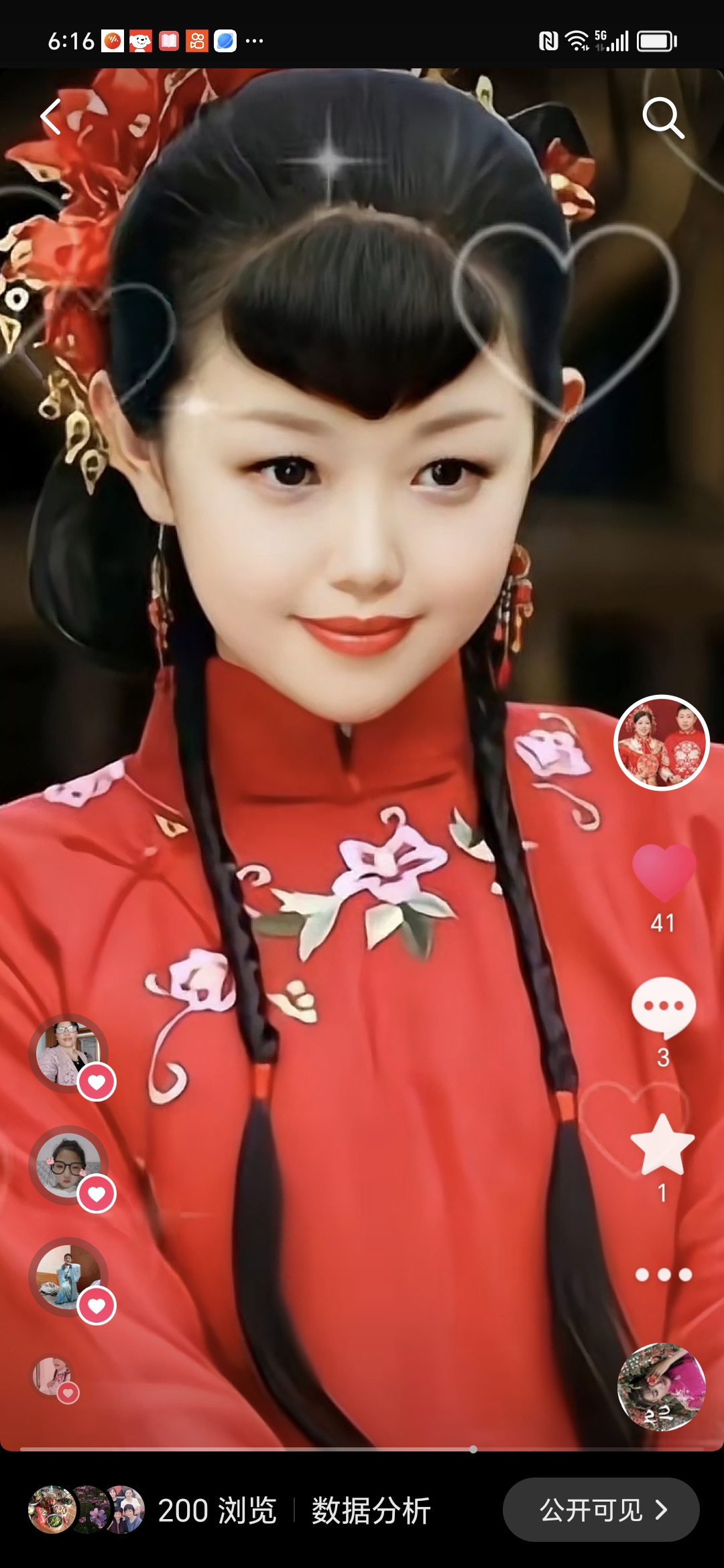
Task: Open 数据分析 data analysis
Action: click(371, 1511)
